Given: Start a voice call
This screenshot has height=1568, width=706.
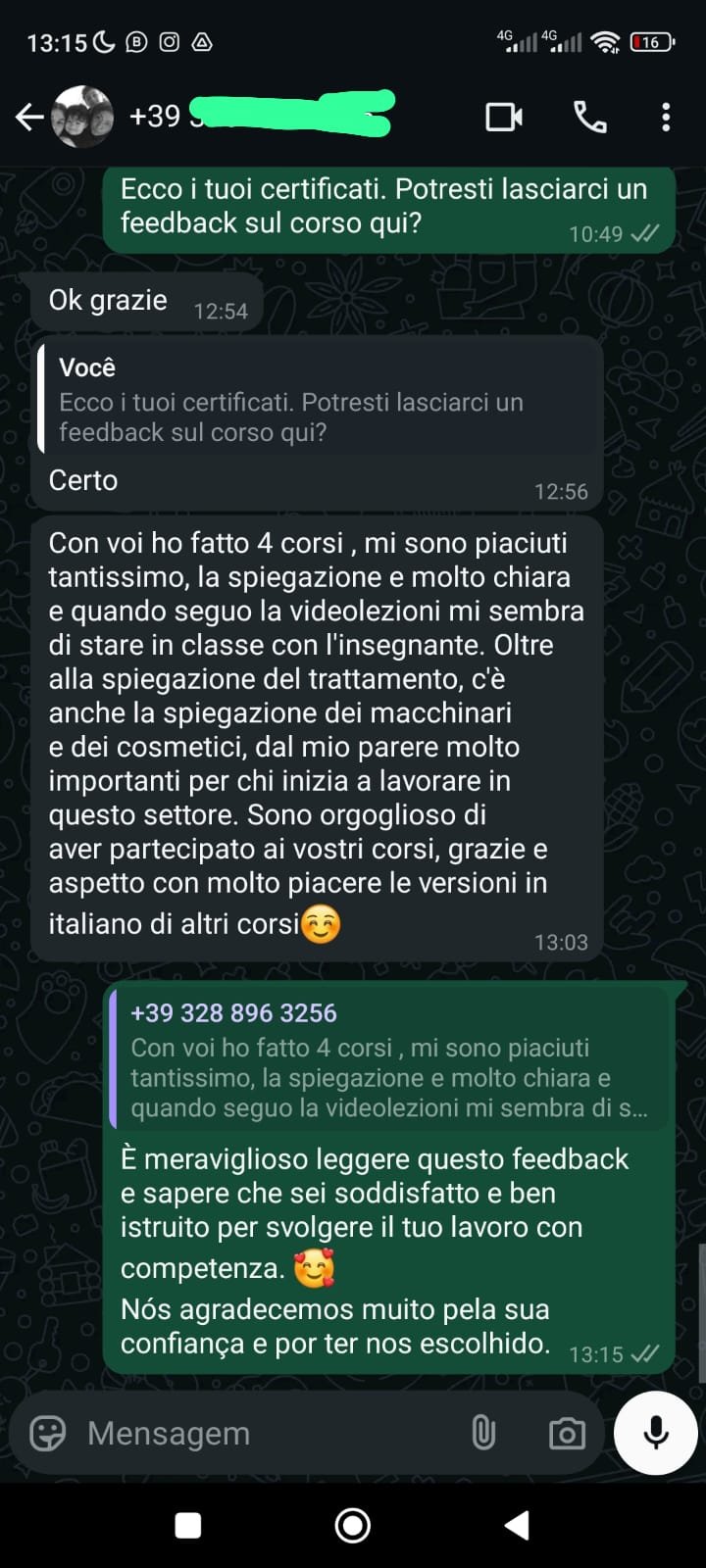Looking at the screenshot, I should (x=589, y=118).
